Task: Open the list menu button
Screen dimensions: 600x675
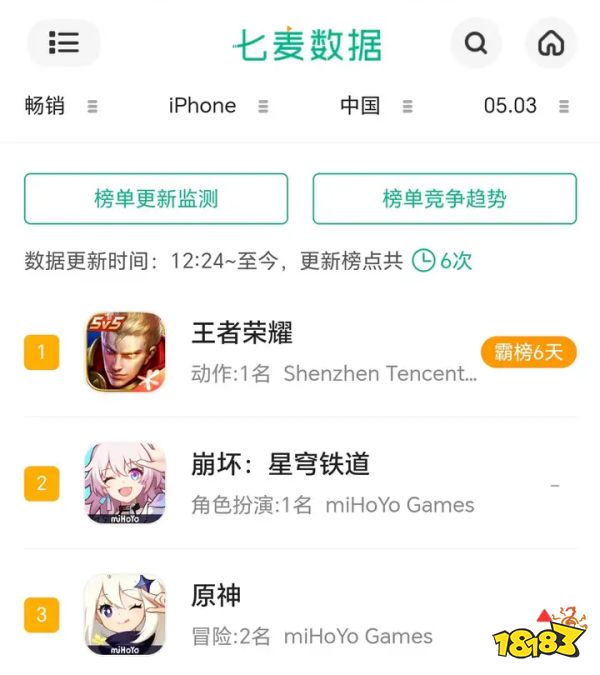Action: [x=64, y=43]
